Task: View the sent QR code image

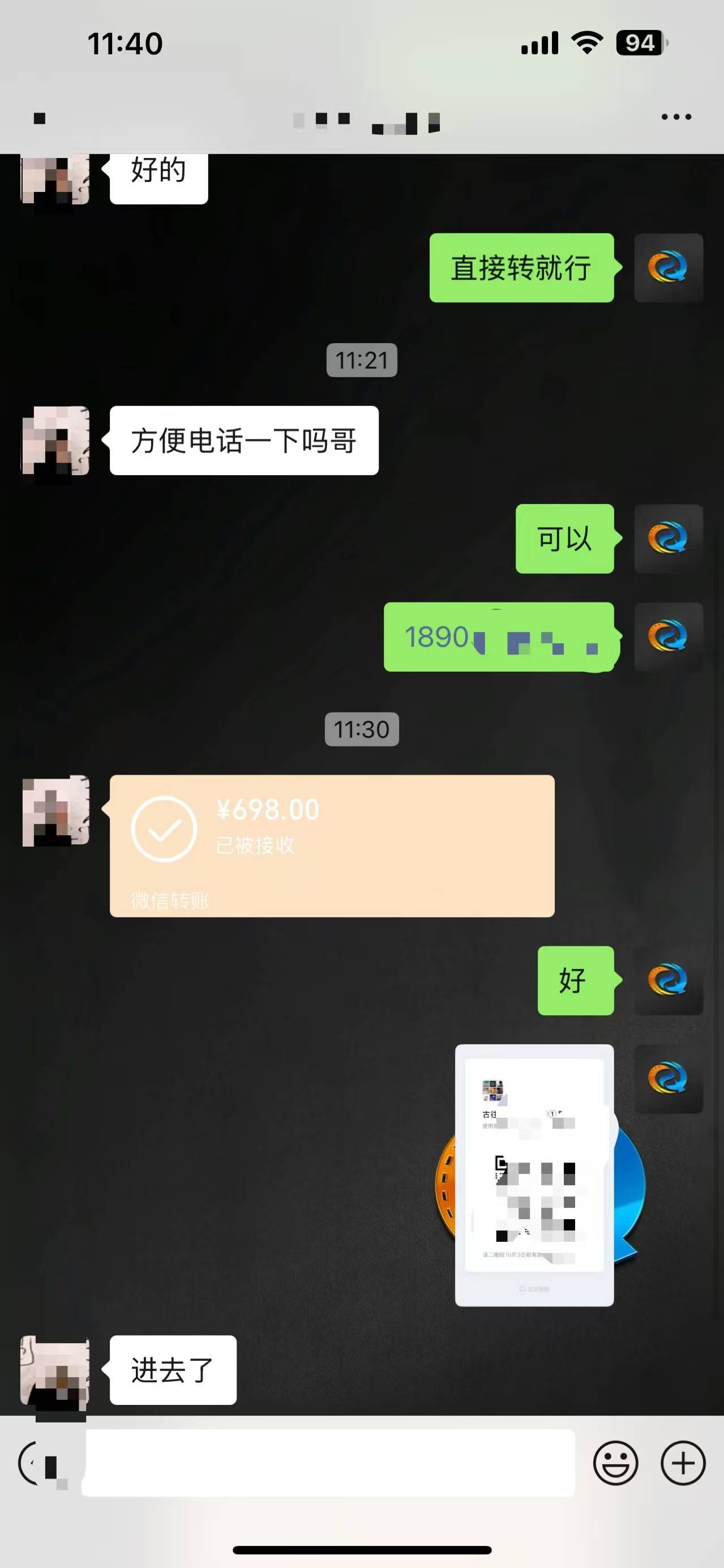Action: pos(534,1175)
